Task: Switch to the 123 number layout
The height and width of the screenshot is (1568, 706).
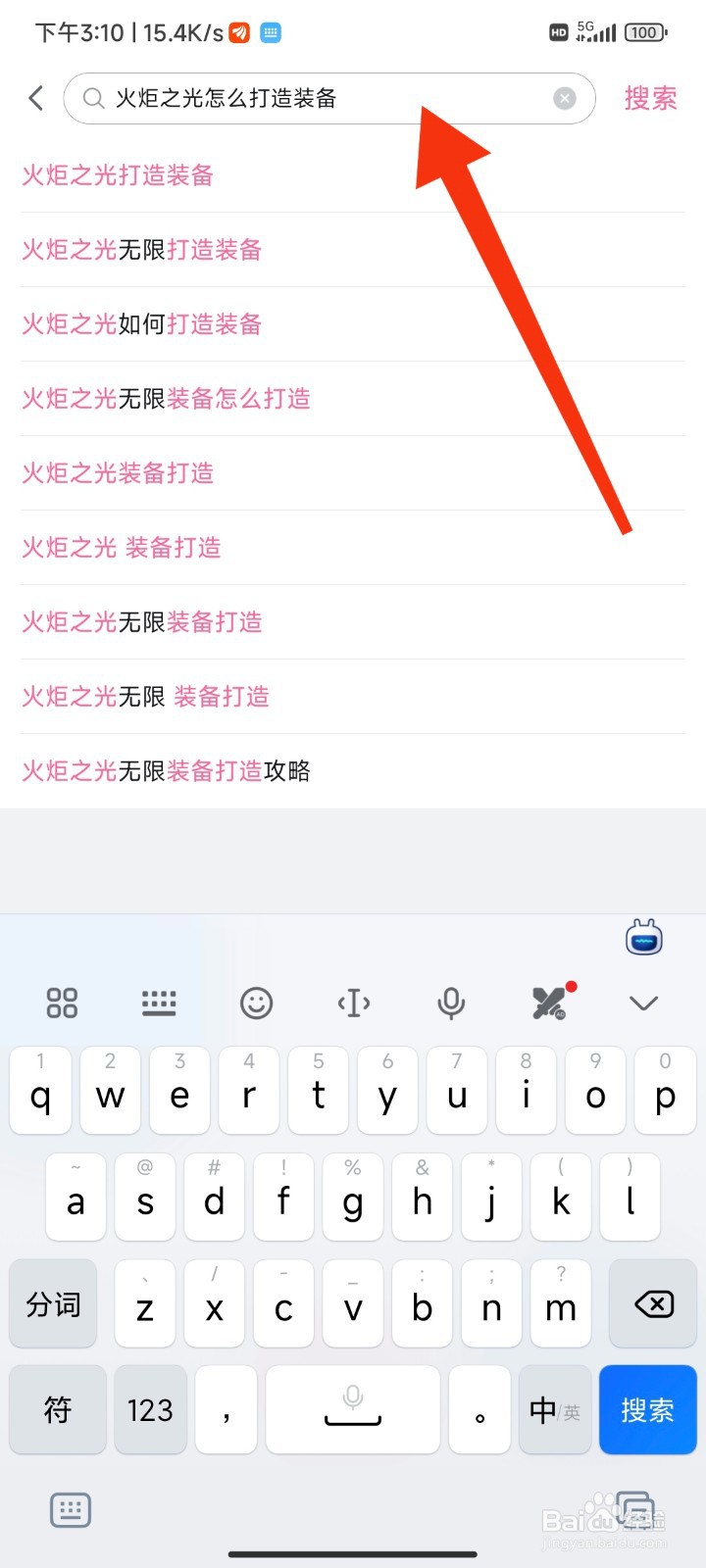Action: (x=149, y=1410)
